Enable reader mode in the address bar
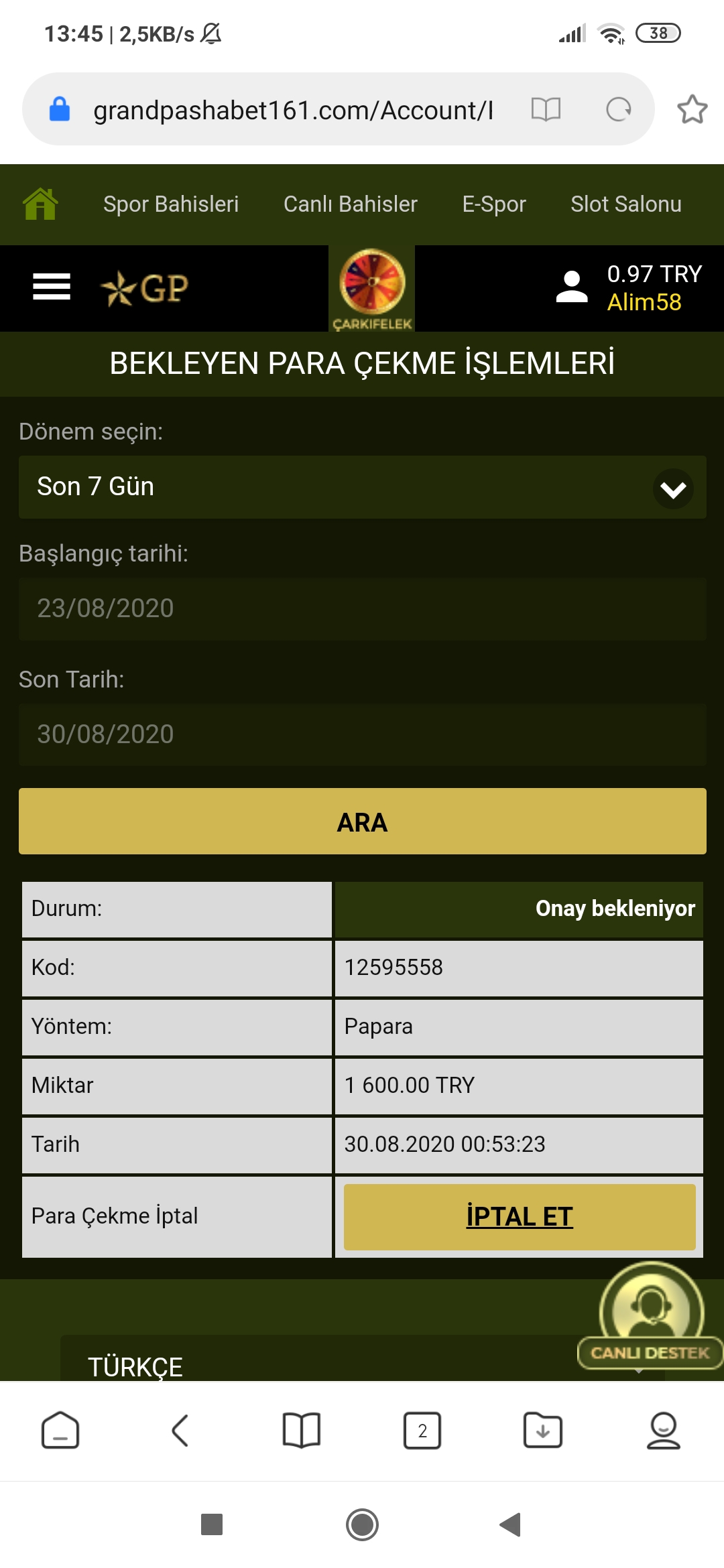This screenshot has height=1568, width=724. coord(546,109)
